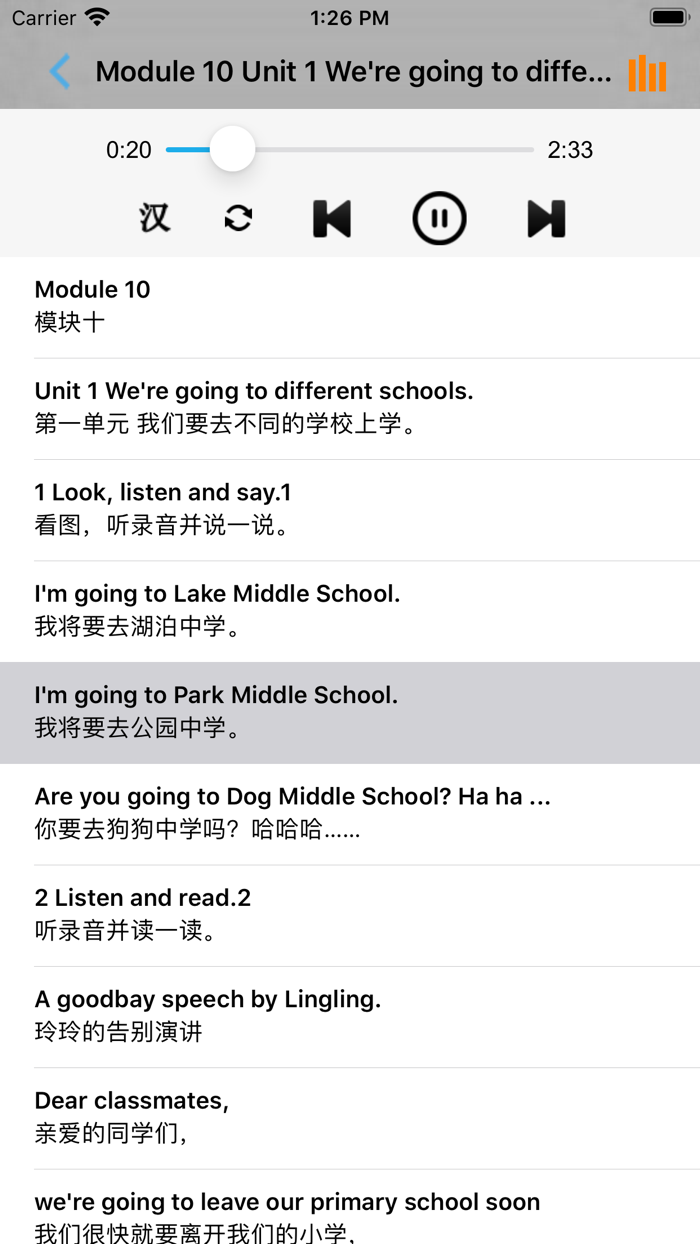Toggle the Chinese translation button
The width and height of the screenshot is (700, 1244).
coord(154,218)
